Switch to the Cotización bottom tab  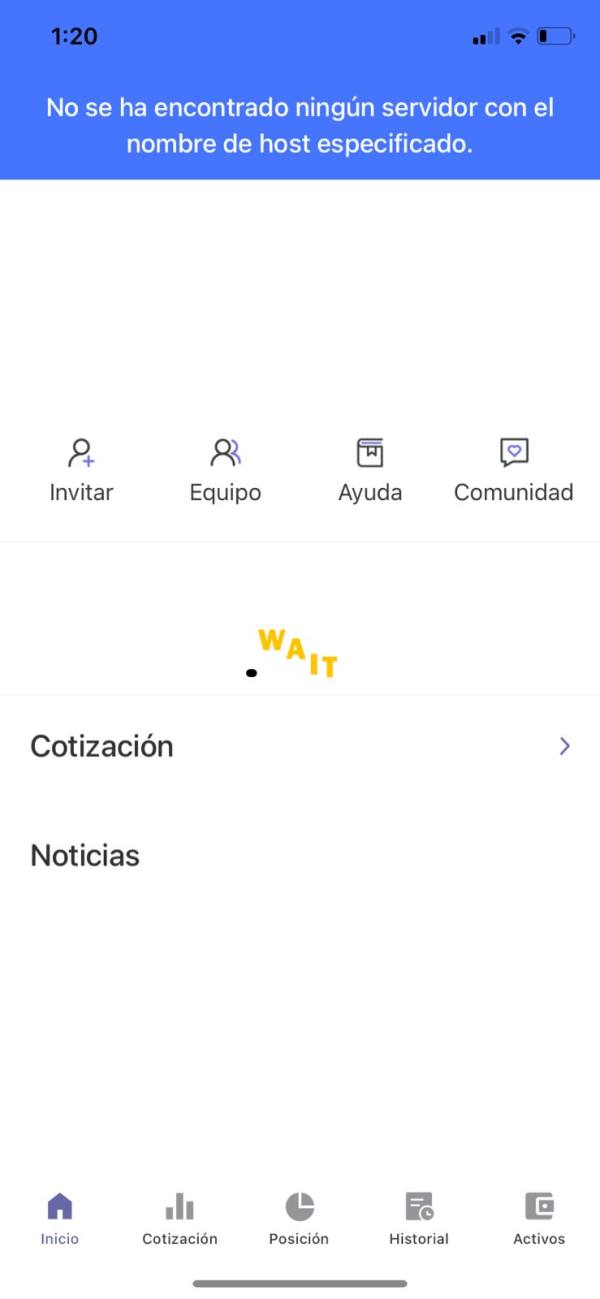tap(180, 1219)
